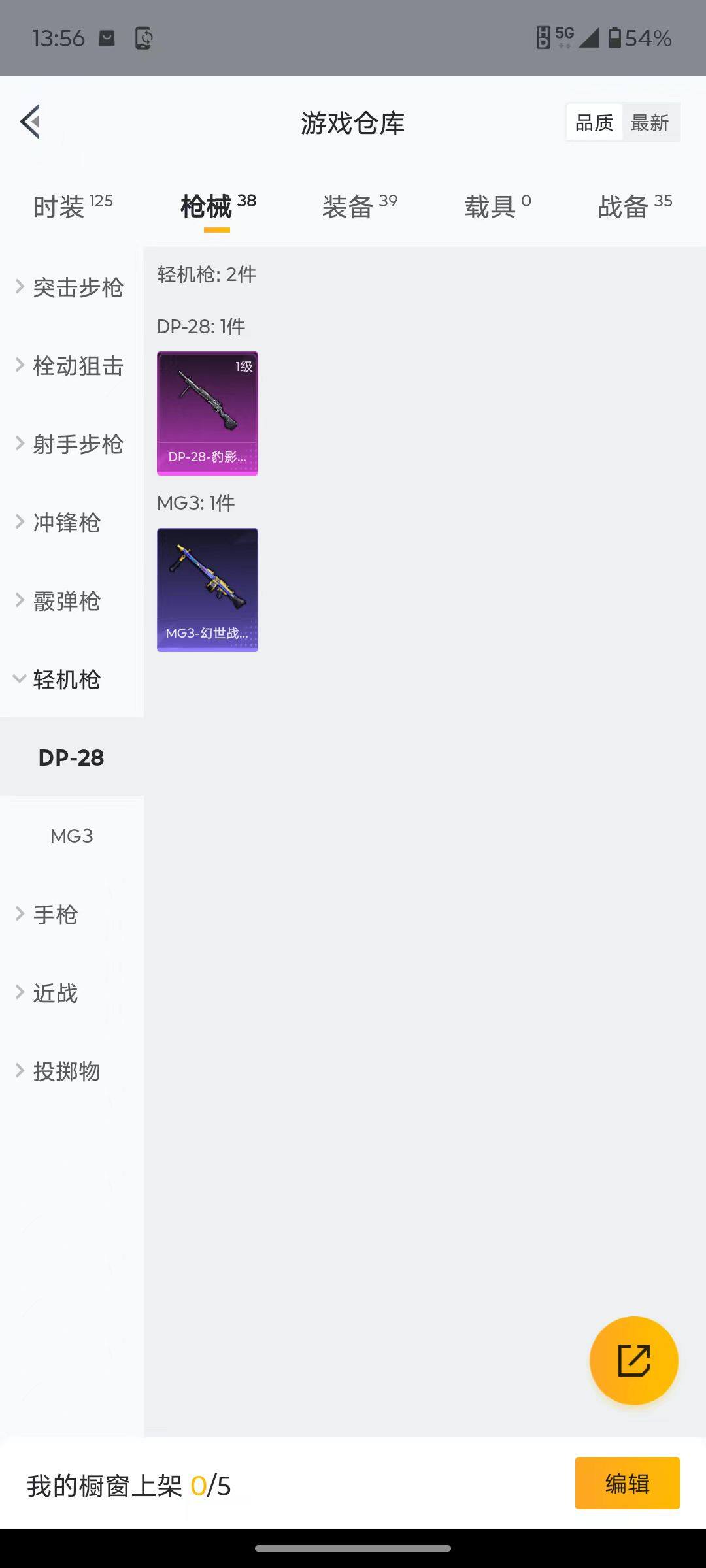Enable 品质 sorting mode
This screenshot has width=706, height=1568.
tap(594, 122)
